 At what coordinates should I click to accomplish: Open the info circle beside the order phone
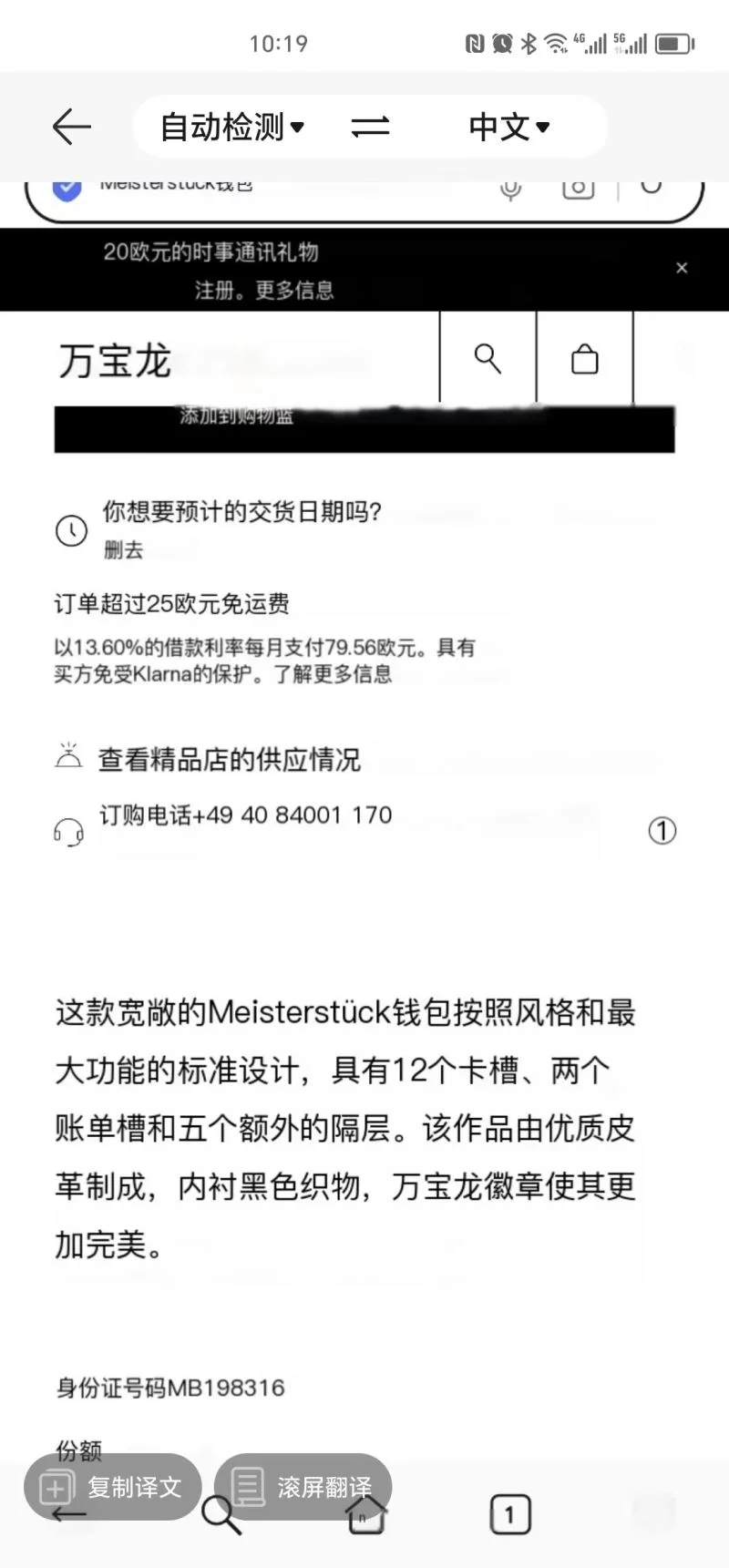coord(662,830)
